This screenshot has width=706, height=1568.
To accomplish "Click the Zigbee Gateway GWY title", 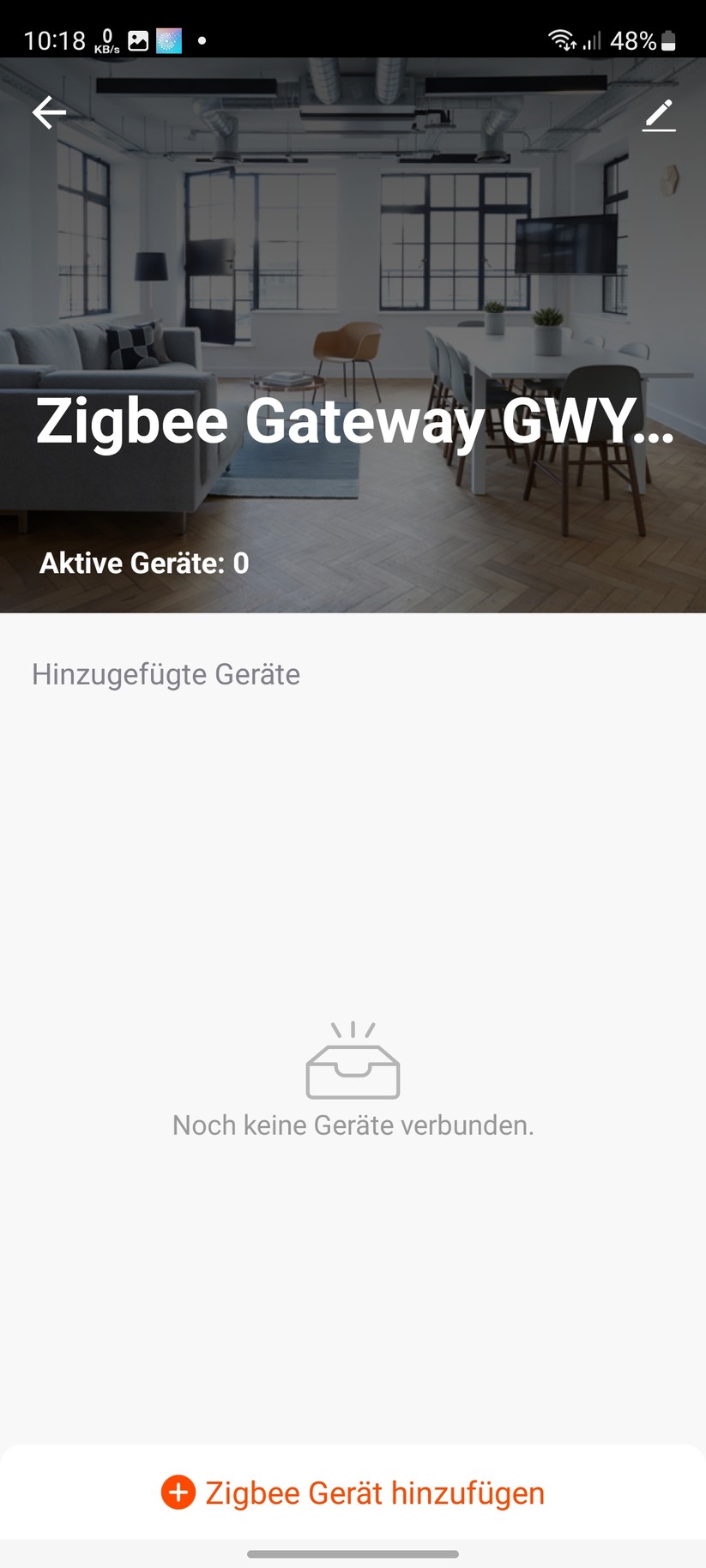I will point(353,420).
